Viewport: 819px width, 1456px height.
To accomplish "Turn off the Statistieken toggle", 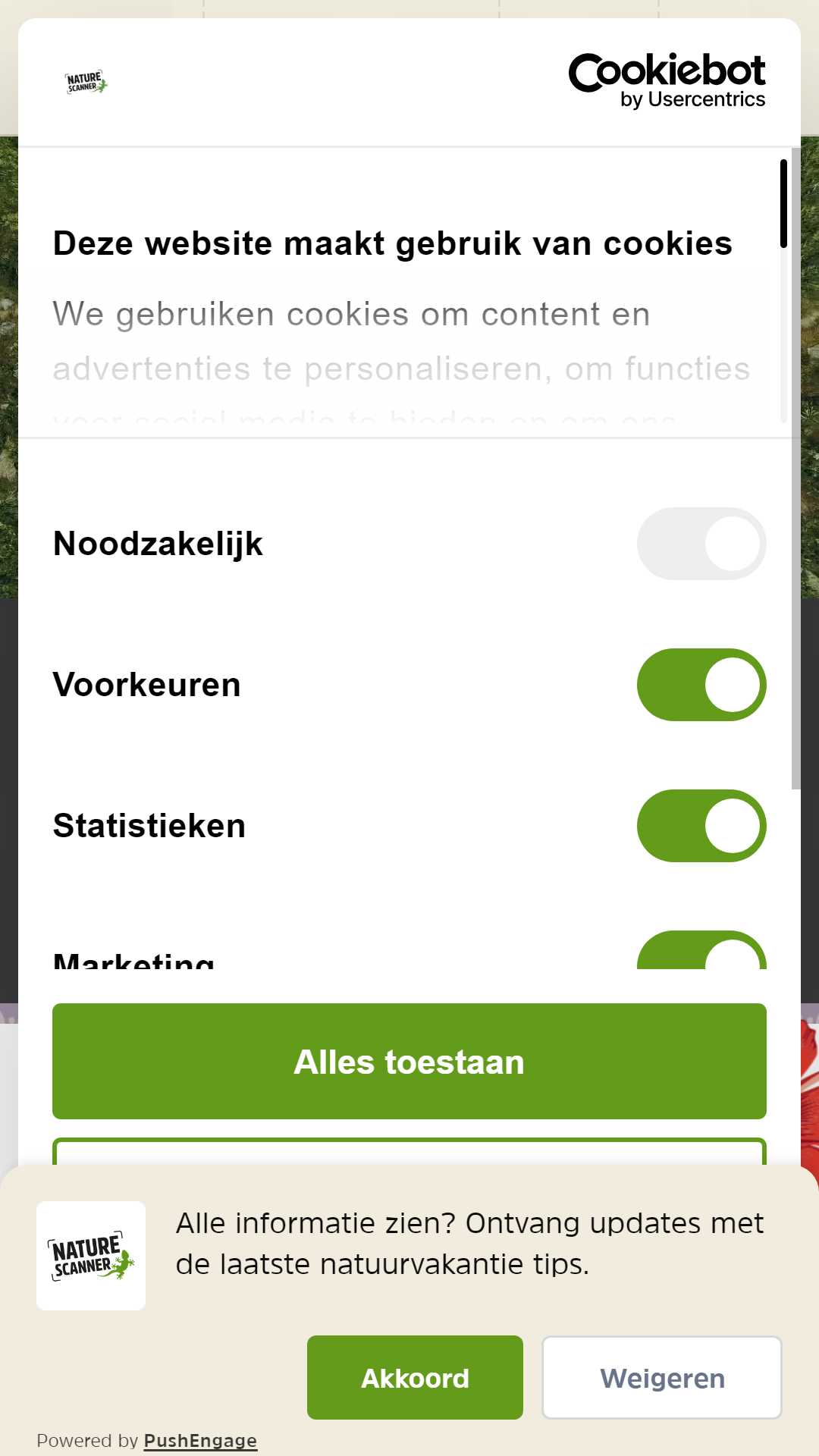I will click(701, 826).
